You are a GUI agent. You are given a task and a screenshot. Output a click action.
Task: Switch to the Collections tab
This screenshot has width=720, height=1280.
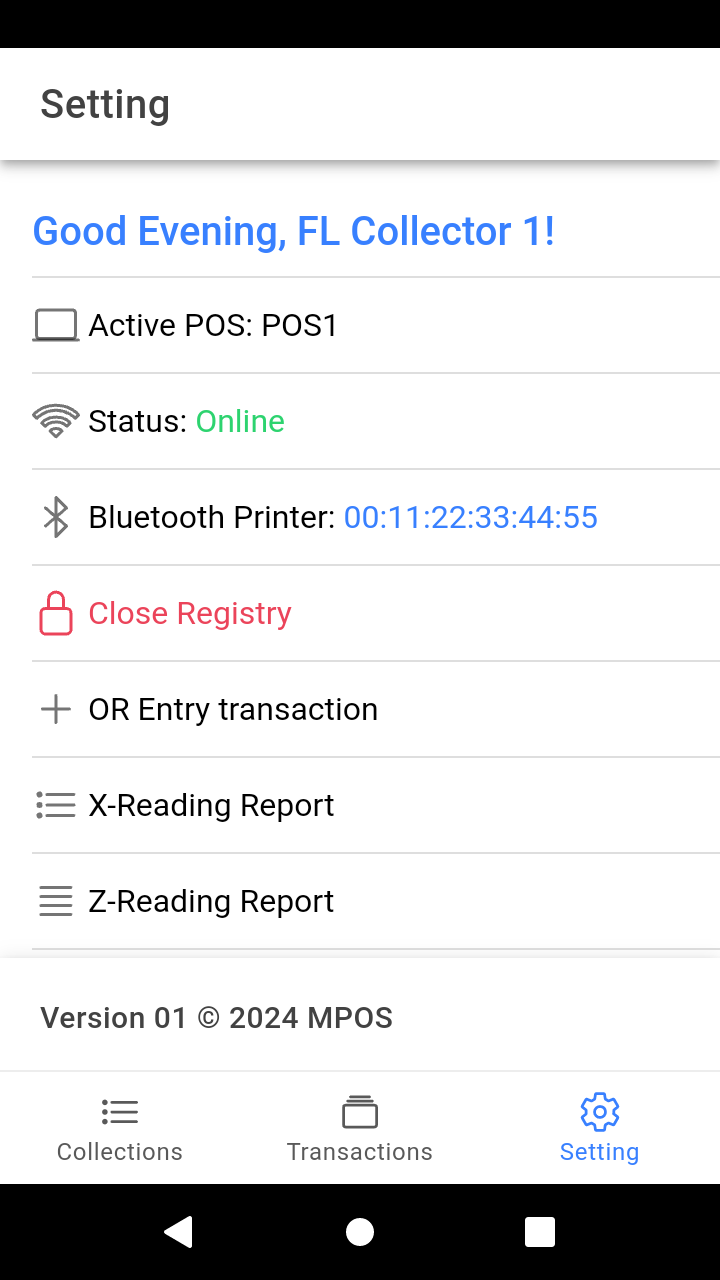click(x=120, y=1130)
